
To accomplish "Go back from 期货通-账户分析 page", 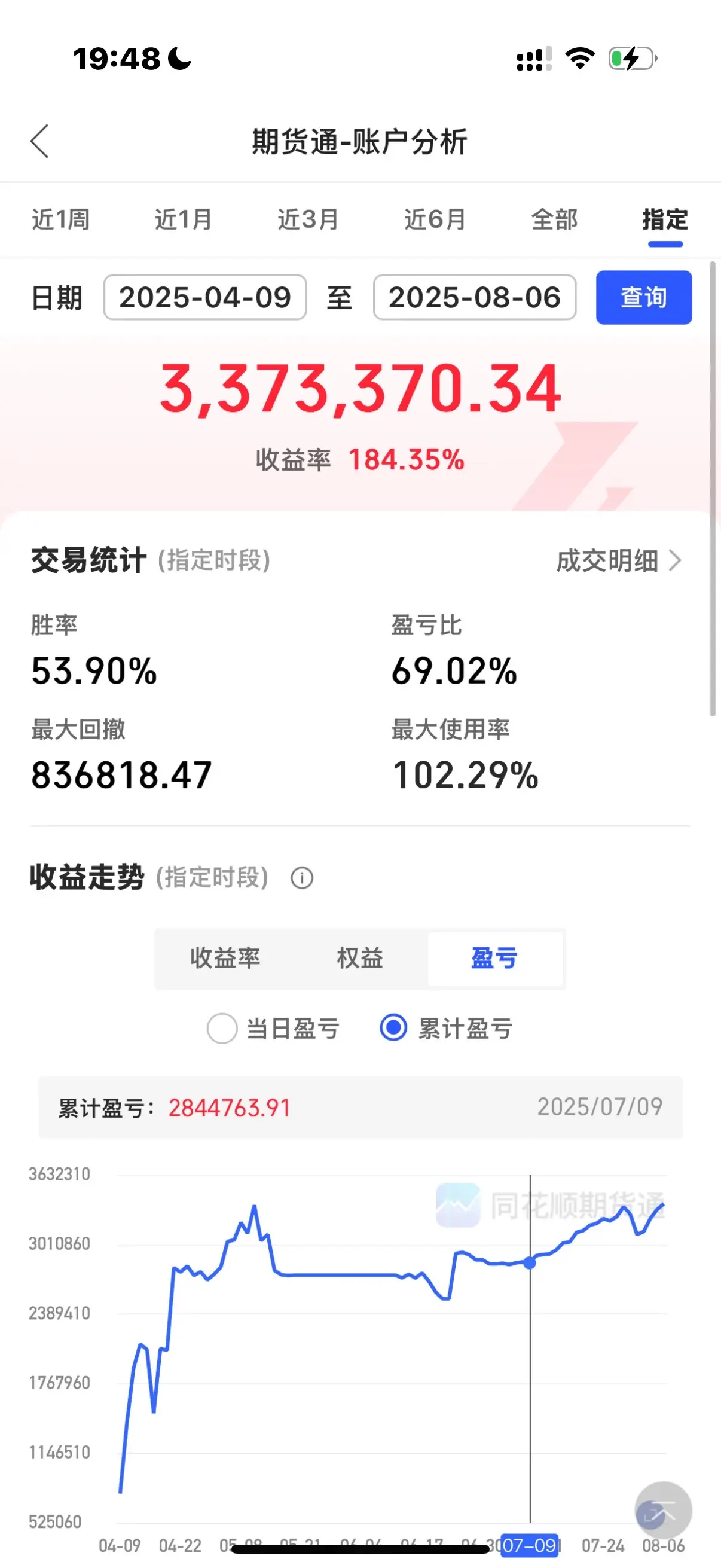I will tap(40, 142).
